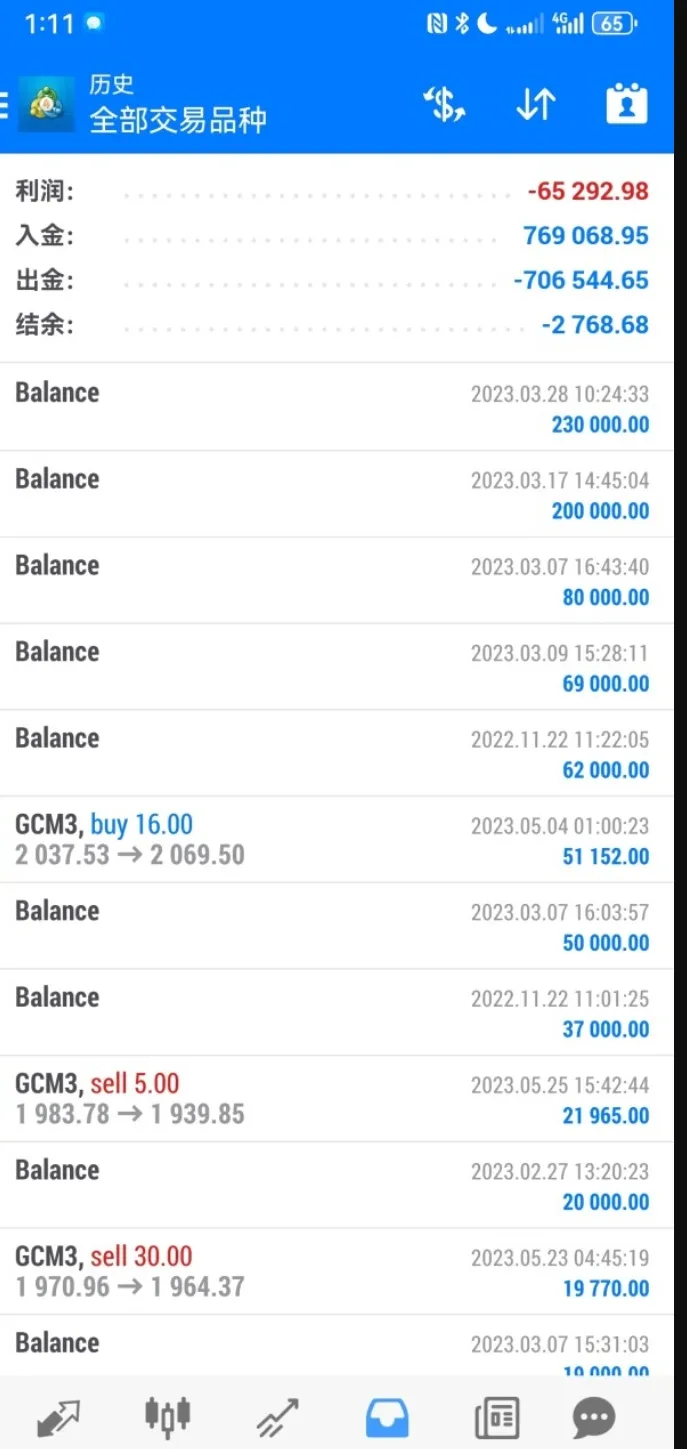
Task: Open the 230 000.00 Balance entry
Action: point(337,407)
